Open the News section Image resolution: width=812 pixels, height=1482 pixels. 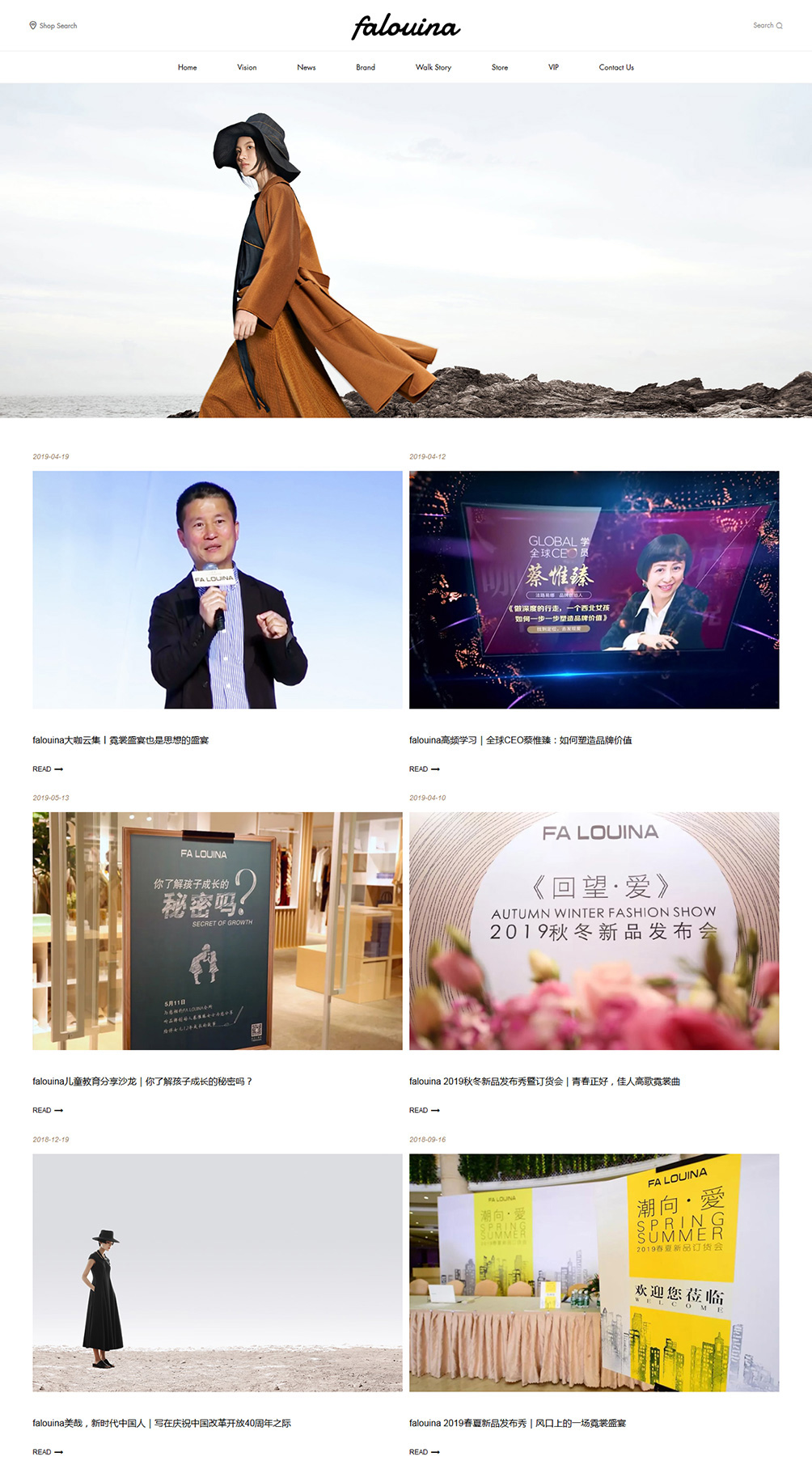click(x=306, y=67)
